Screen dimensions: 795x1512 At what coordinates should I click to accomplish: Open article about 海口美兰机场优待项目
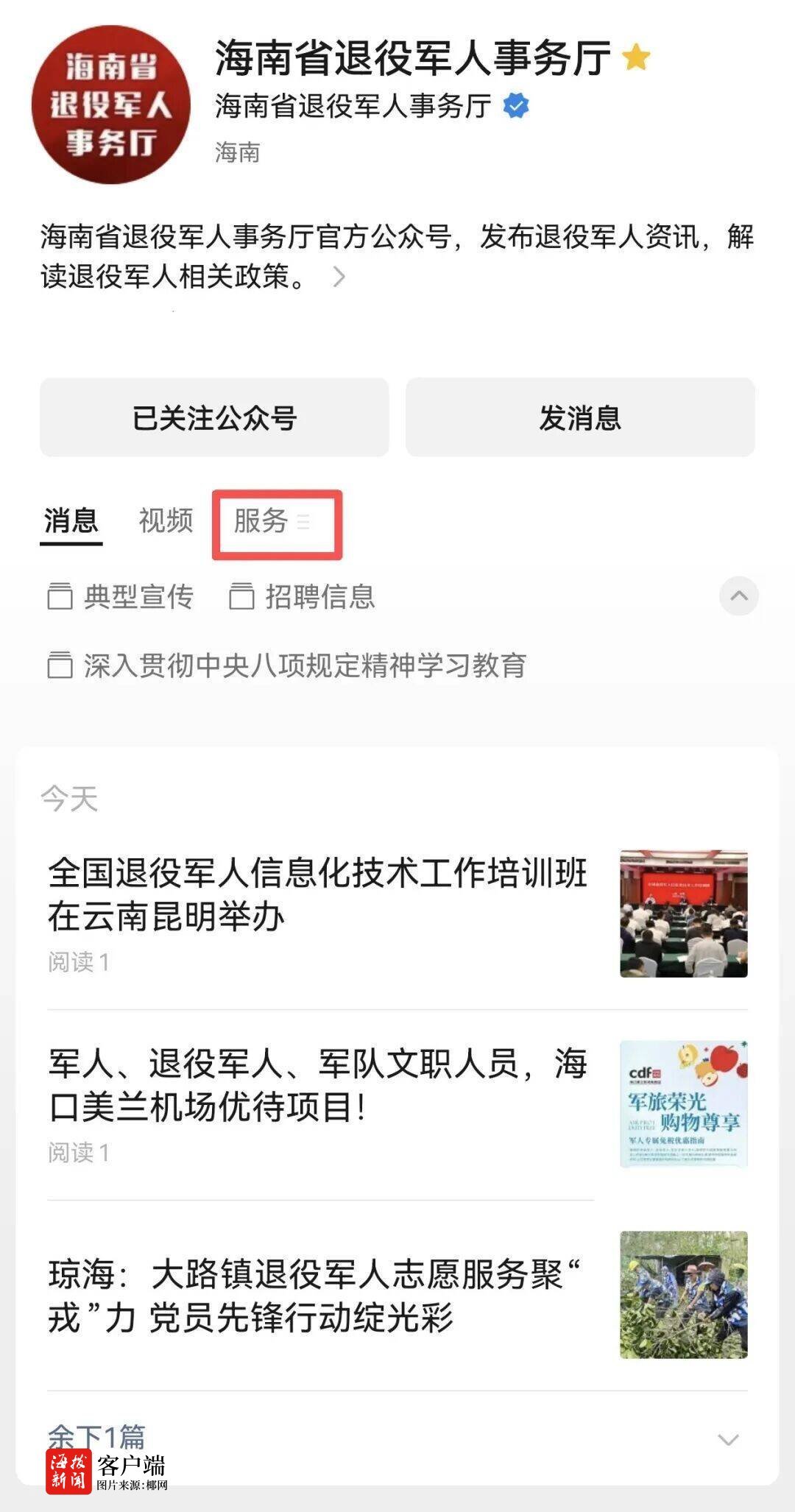pyautogui.click(x=317, y=1085)
